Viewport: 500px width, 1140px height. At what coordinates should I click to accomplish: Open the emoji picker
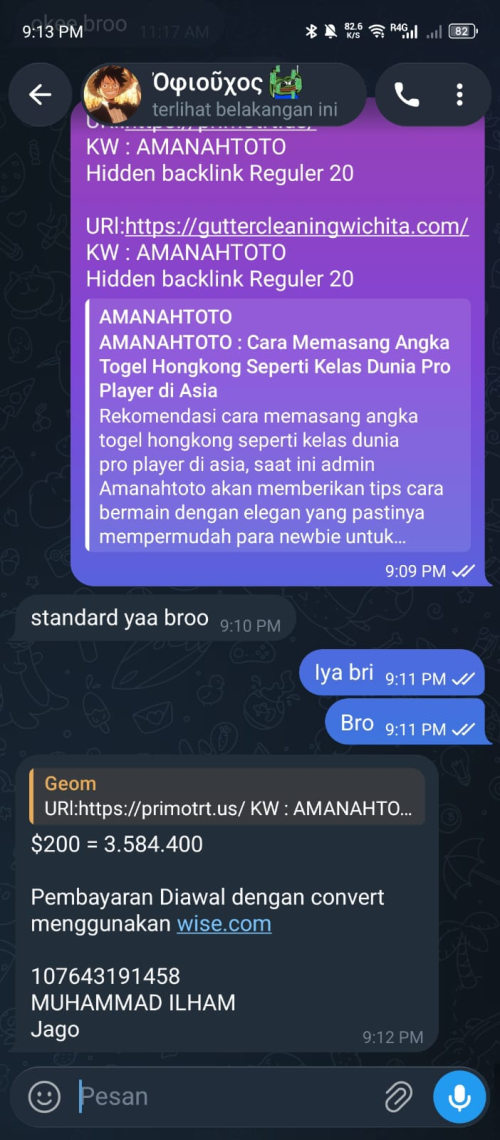[44, 1095]
